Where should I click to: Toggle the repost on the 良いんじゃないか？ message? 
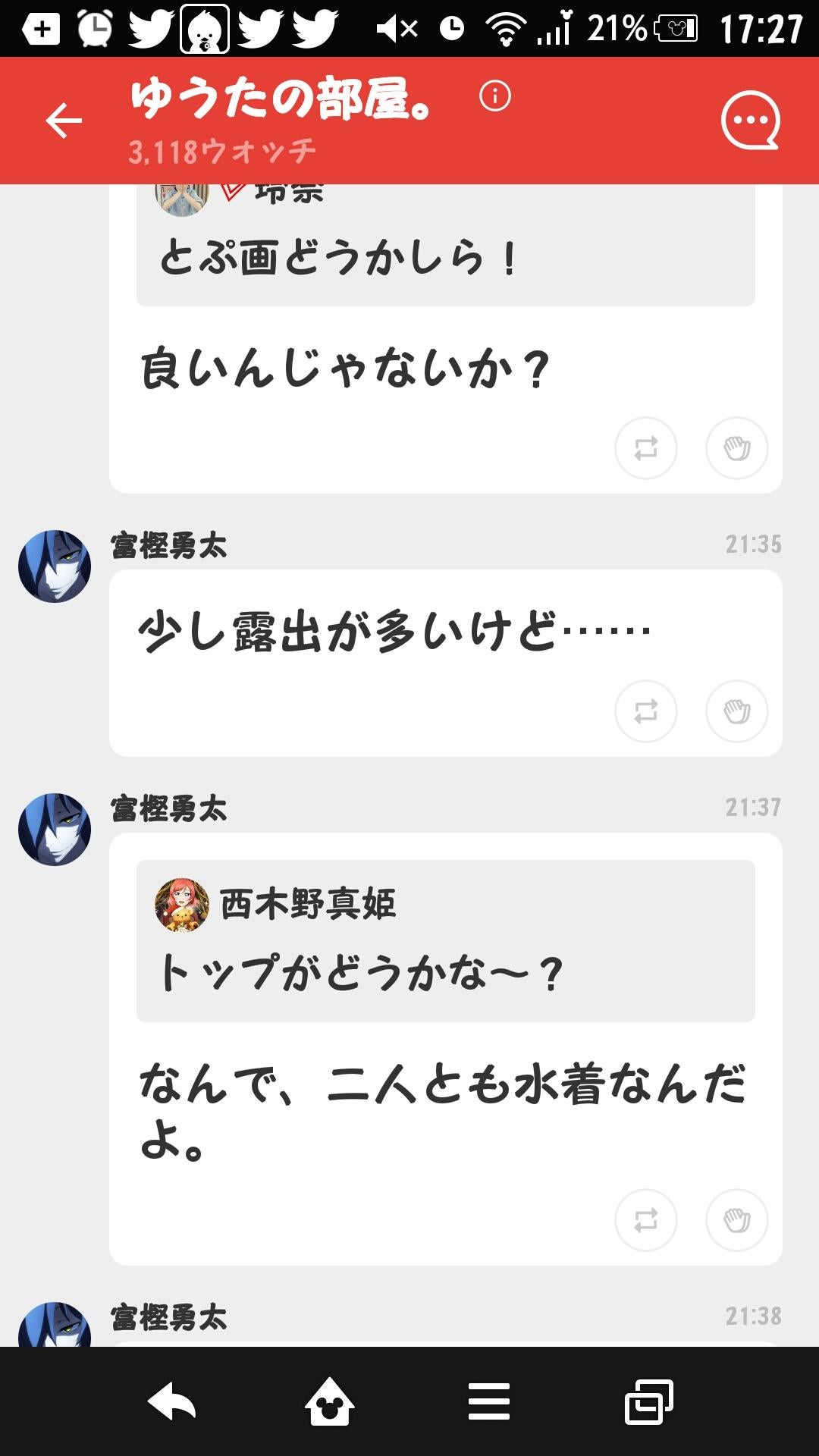[x=646, y=449]
